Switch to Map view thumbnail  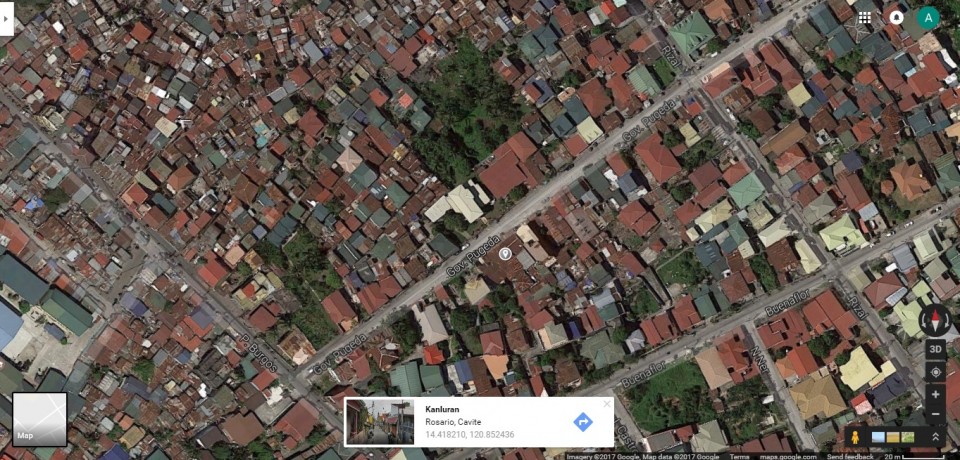point(40,418)
